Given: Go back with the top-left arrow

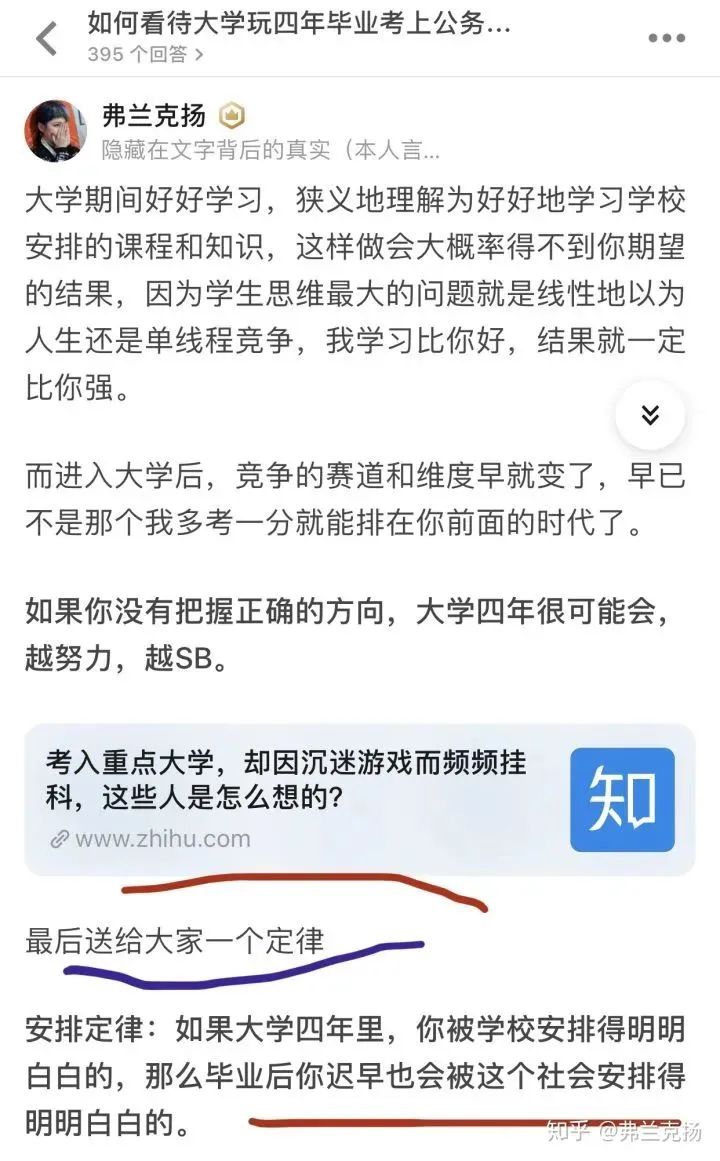Looking at the screenshot, I should click(47, 39).
